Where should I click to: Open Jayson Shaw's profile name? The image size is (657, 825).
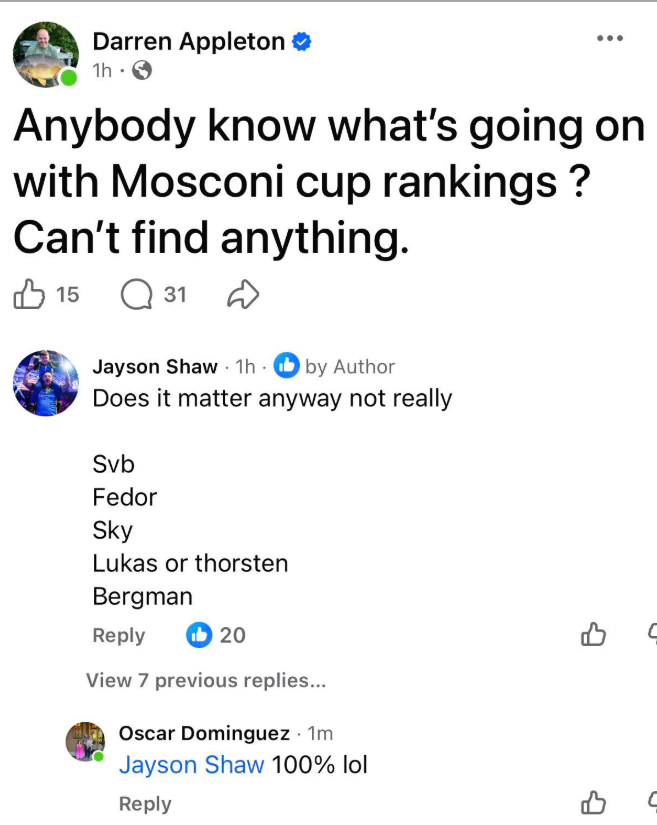[154, 367]
